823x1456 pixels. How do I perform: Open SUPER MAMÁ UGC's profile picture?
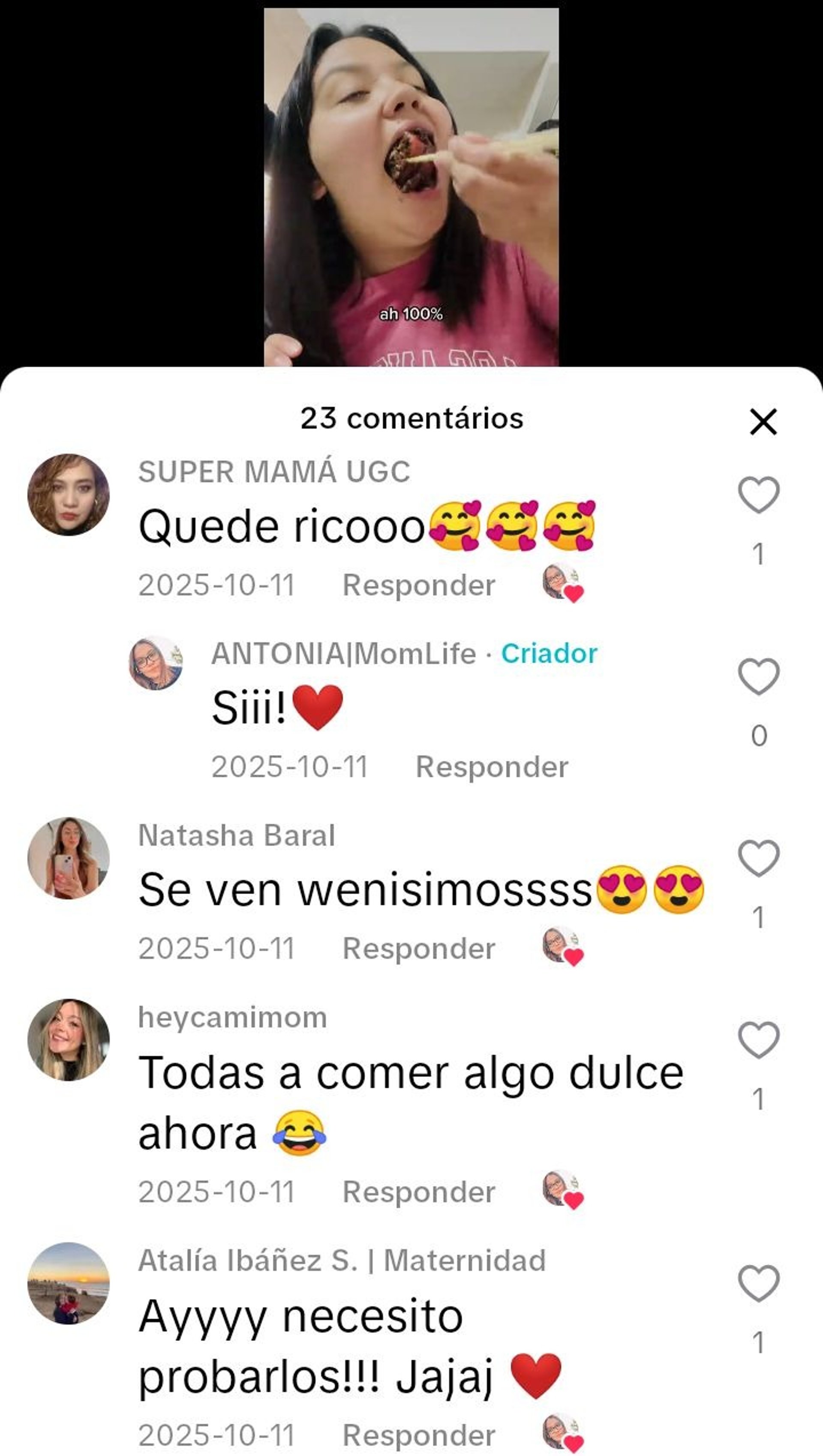[x=69, y=495]
